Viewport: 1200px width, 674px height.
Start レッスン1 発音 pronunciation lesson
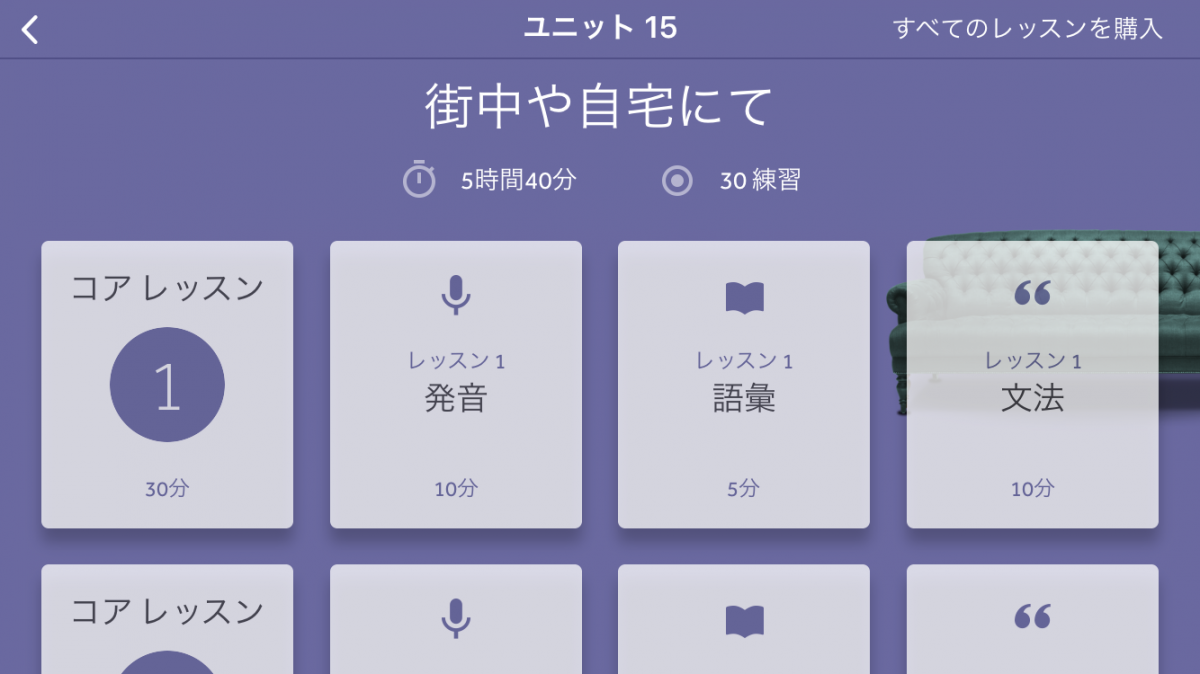pos(456,384)
